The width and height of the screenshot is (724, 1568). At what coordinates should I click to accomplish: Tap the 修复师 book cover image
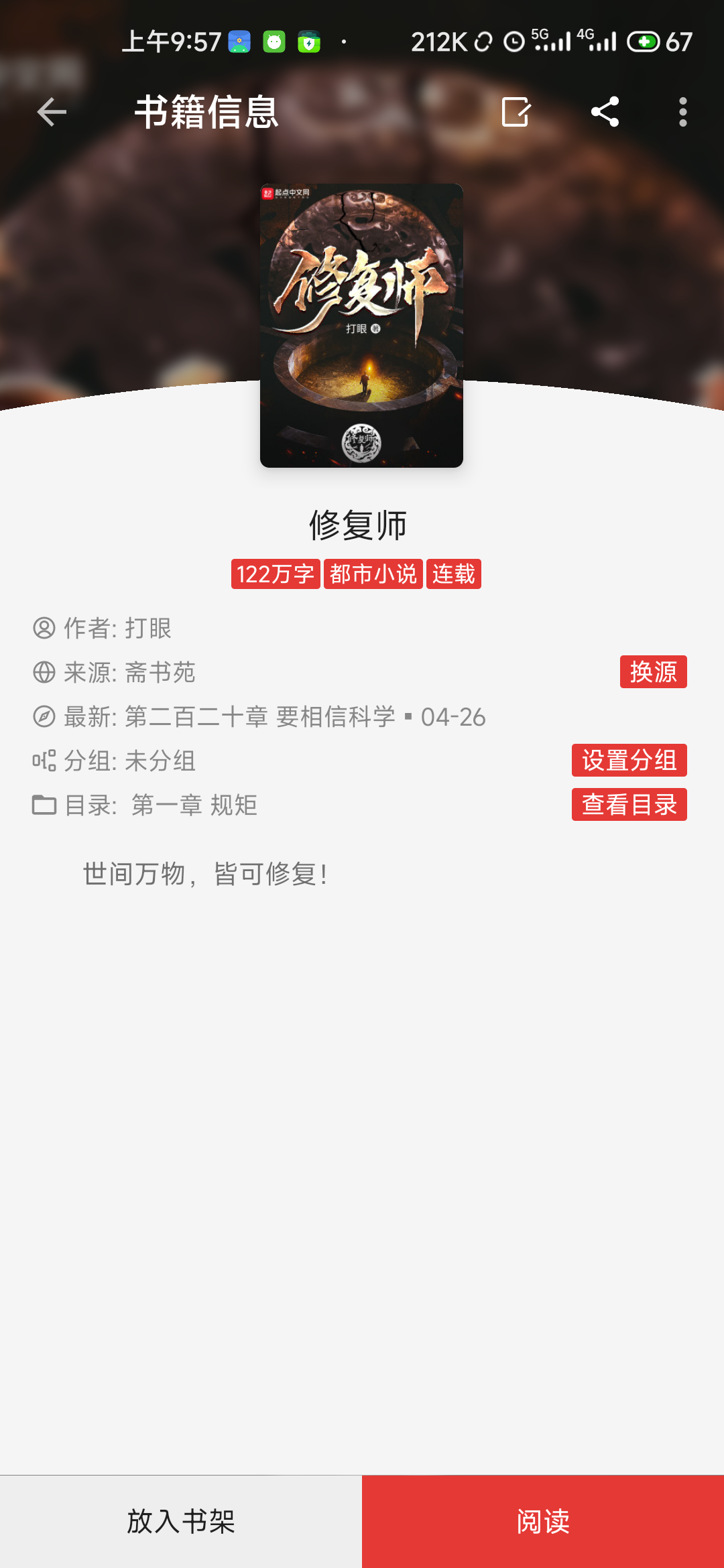coord(361,326)
